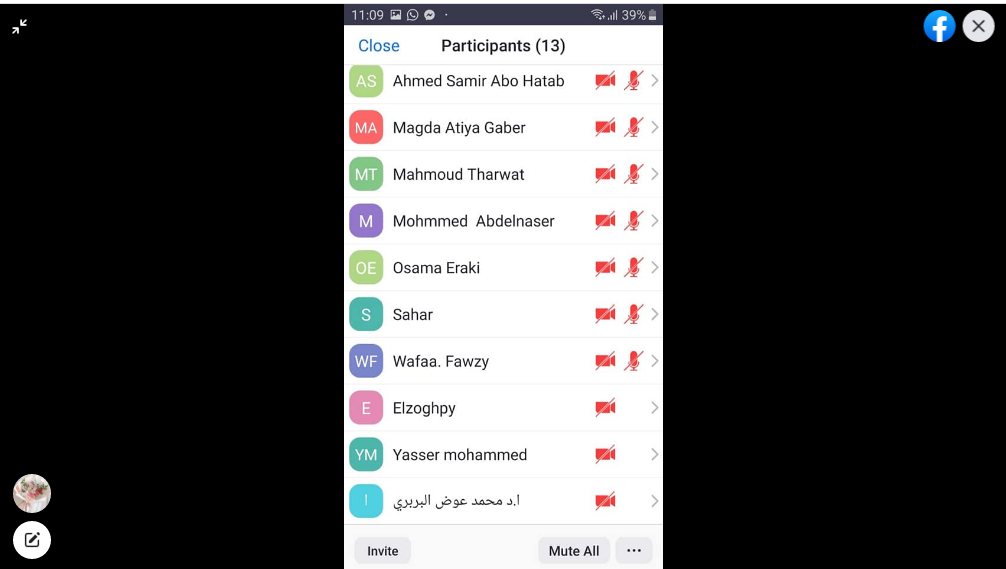Open more options three-dot button
This screenshot has height=569, width=1006.
click(x=633, y=551)
